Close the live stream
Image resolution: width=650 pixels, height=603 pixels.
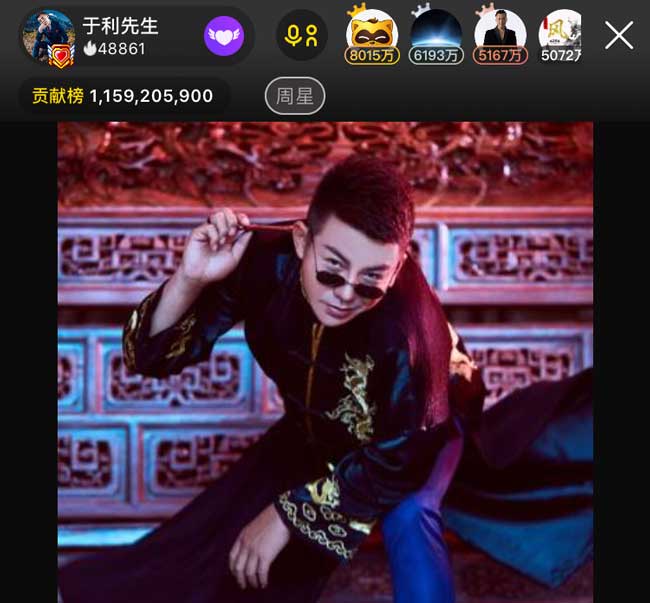point(619,36)
